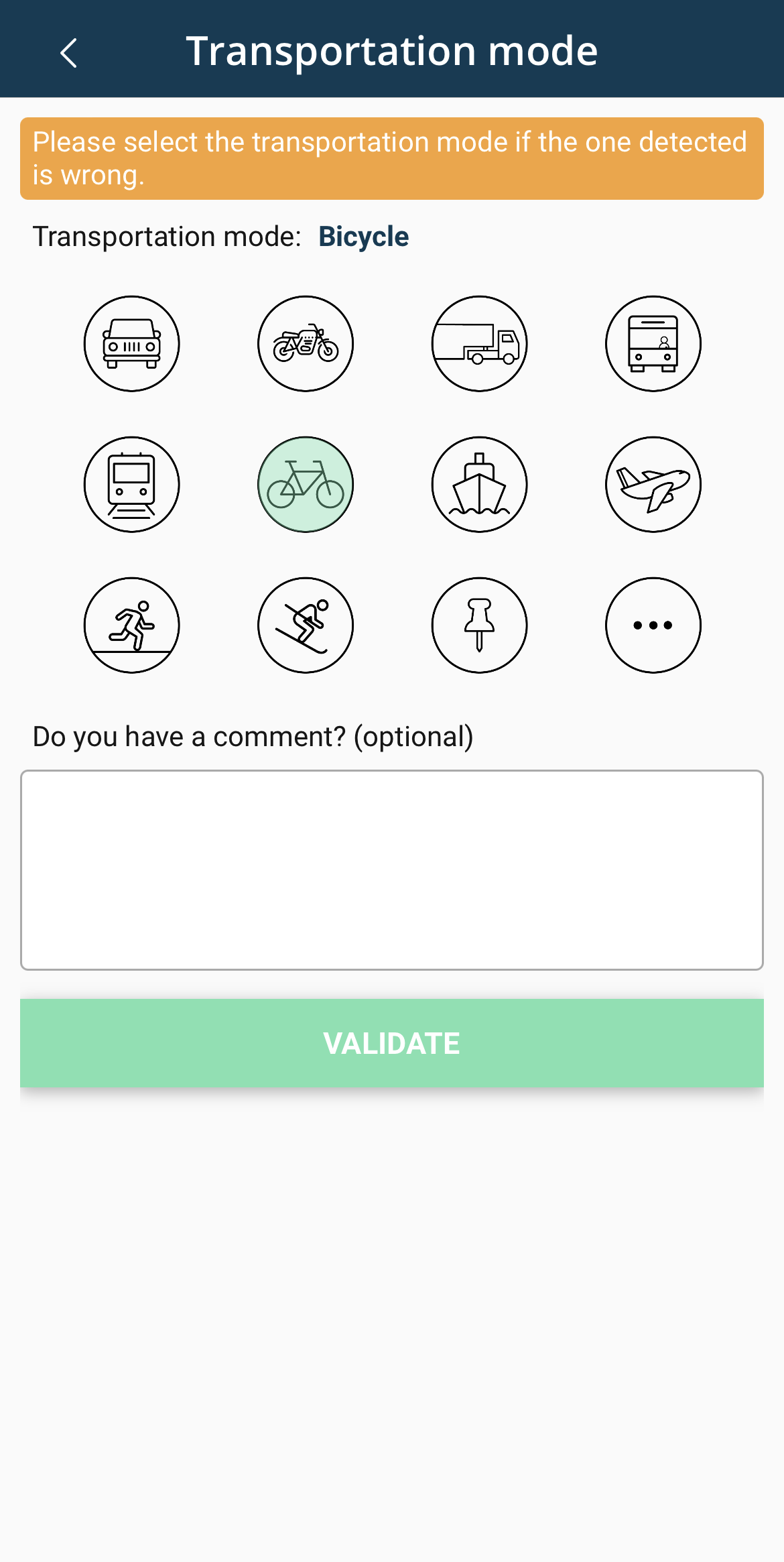The width and height of the screenshot is (784, 1562).
Task: Open more transportation options via ellipsis icon
Action: (653, 625)
